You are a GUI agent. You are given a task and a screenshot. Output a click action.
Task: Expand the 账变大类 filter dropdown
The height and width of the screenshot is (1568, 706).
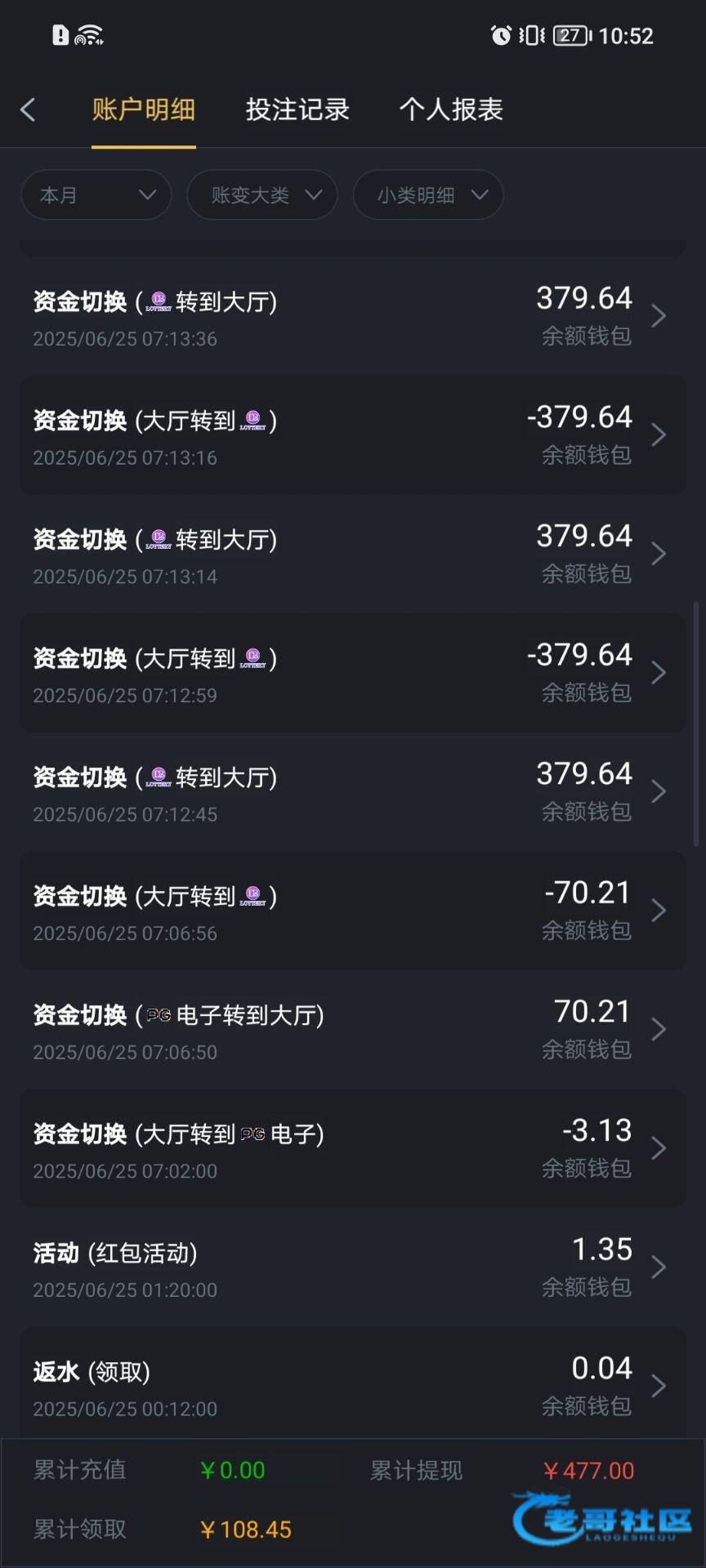pyautogui.click(x=262, y=194)
